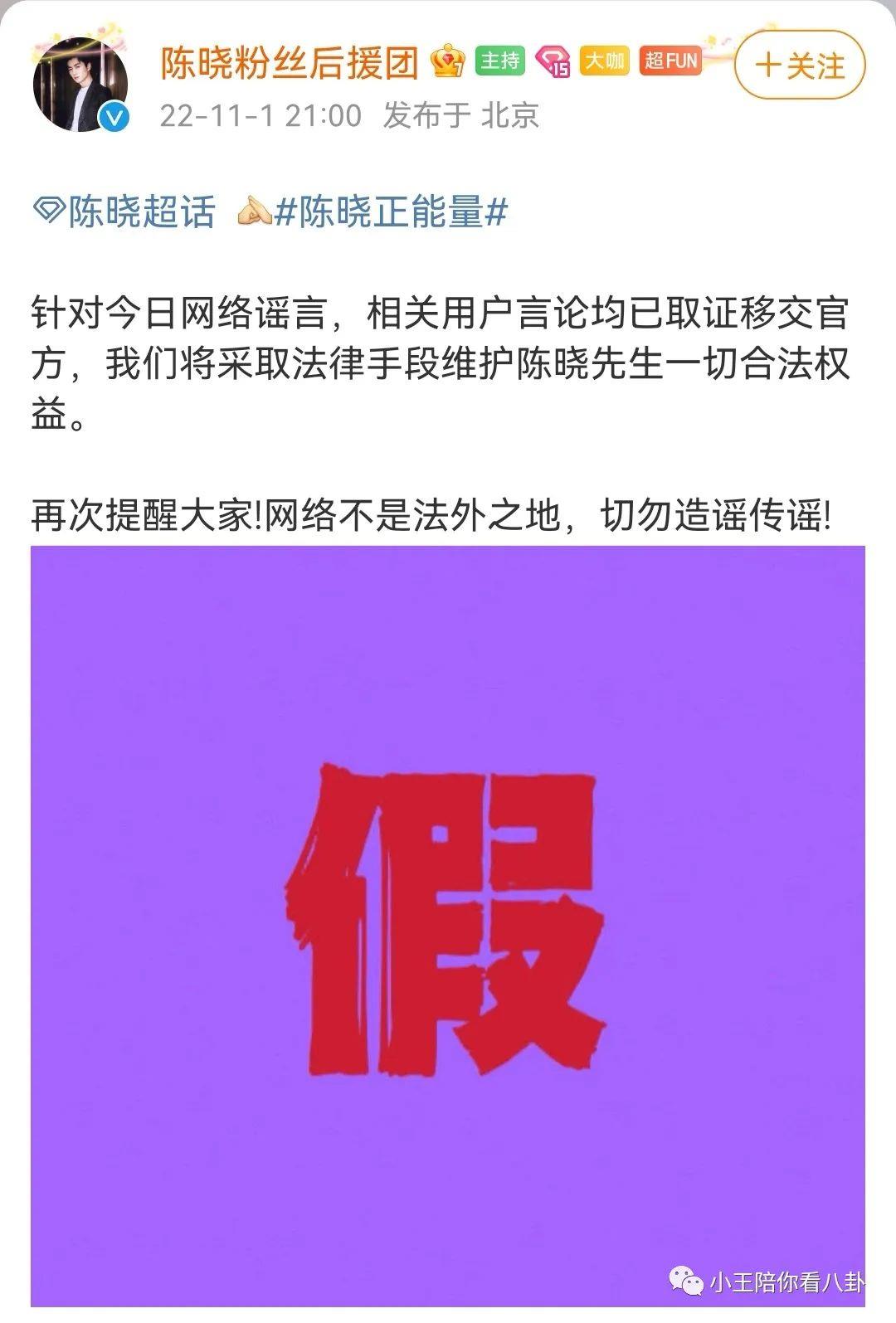896x1323 pixels.
Task: Visit the 陈晓超话 super topic
Action: 124,212
